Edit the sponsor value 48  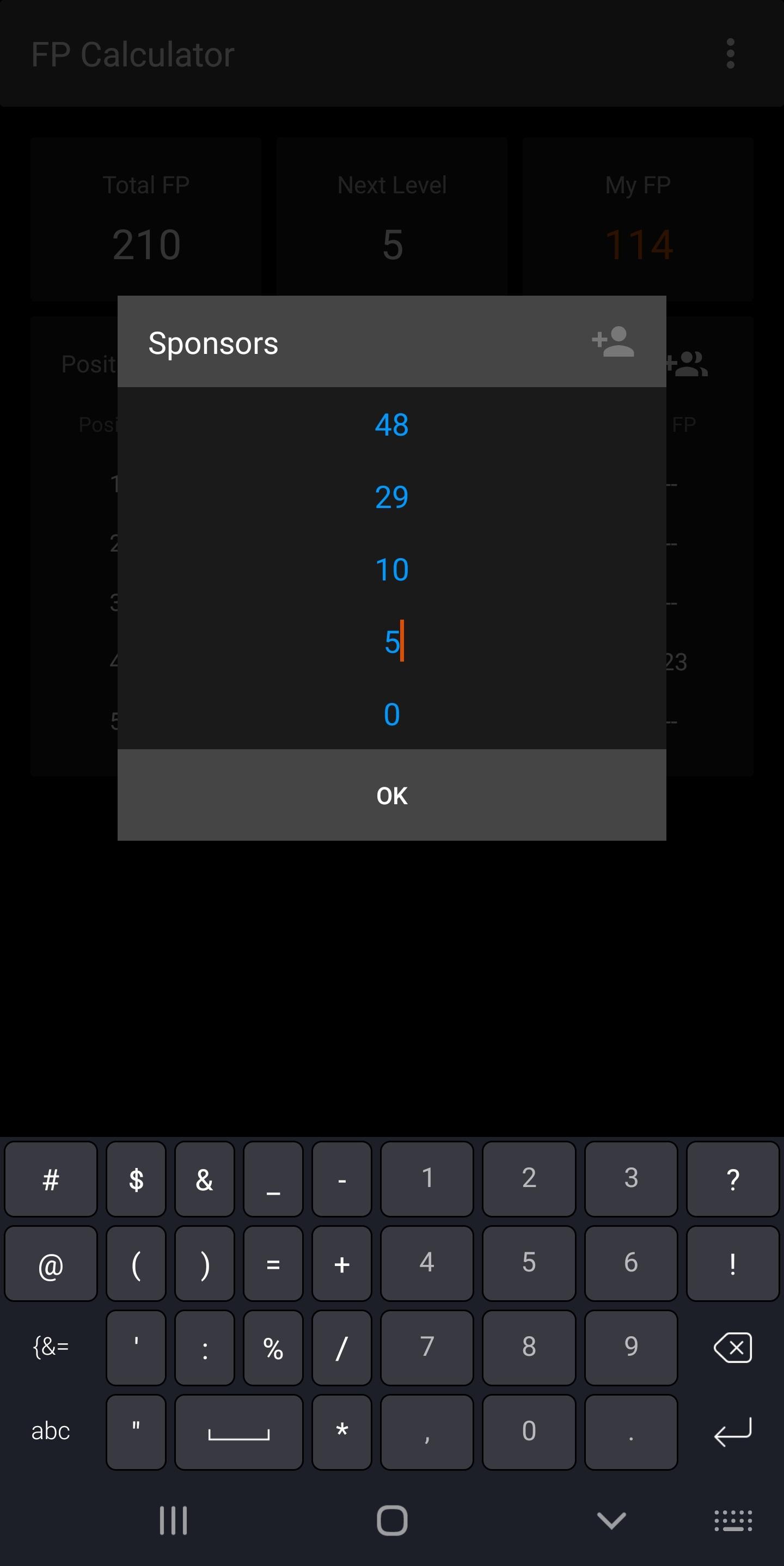(x=391, y=424)
